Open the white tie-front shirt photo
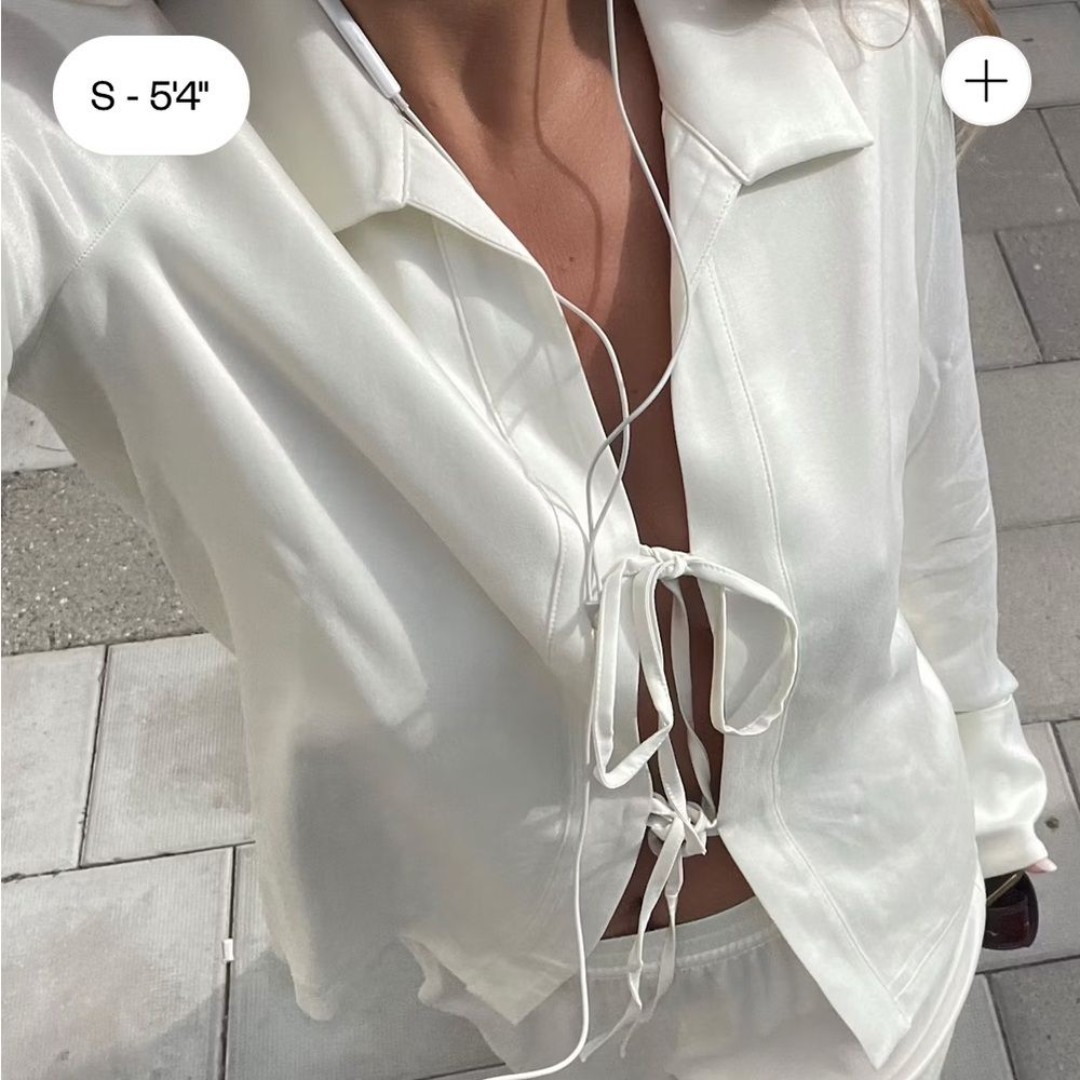 [x=540, y=600]
